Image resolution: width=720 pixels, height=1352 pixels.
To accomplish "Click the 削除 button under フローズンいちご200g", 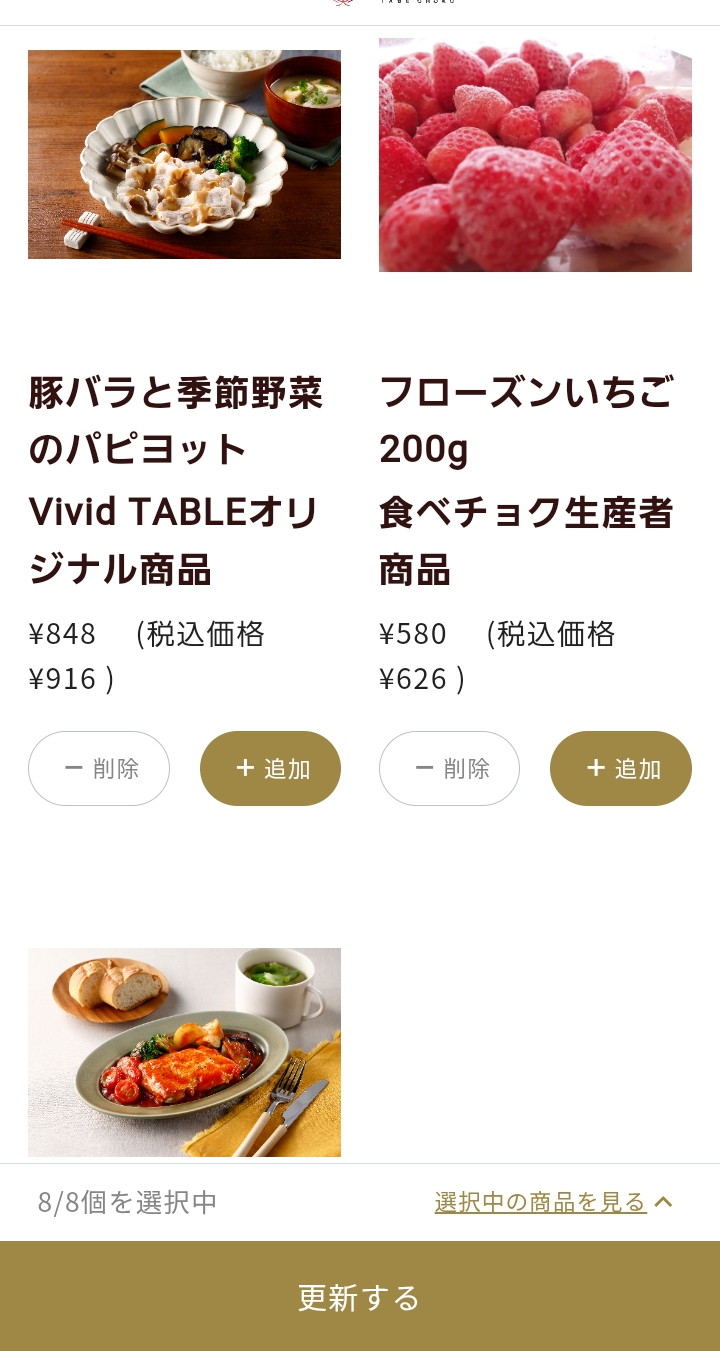I will coord(449,768).
